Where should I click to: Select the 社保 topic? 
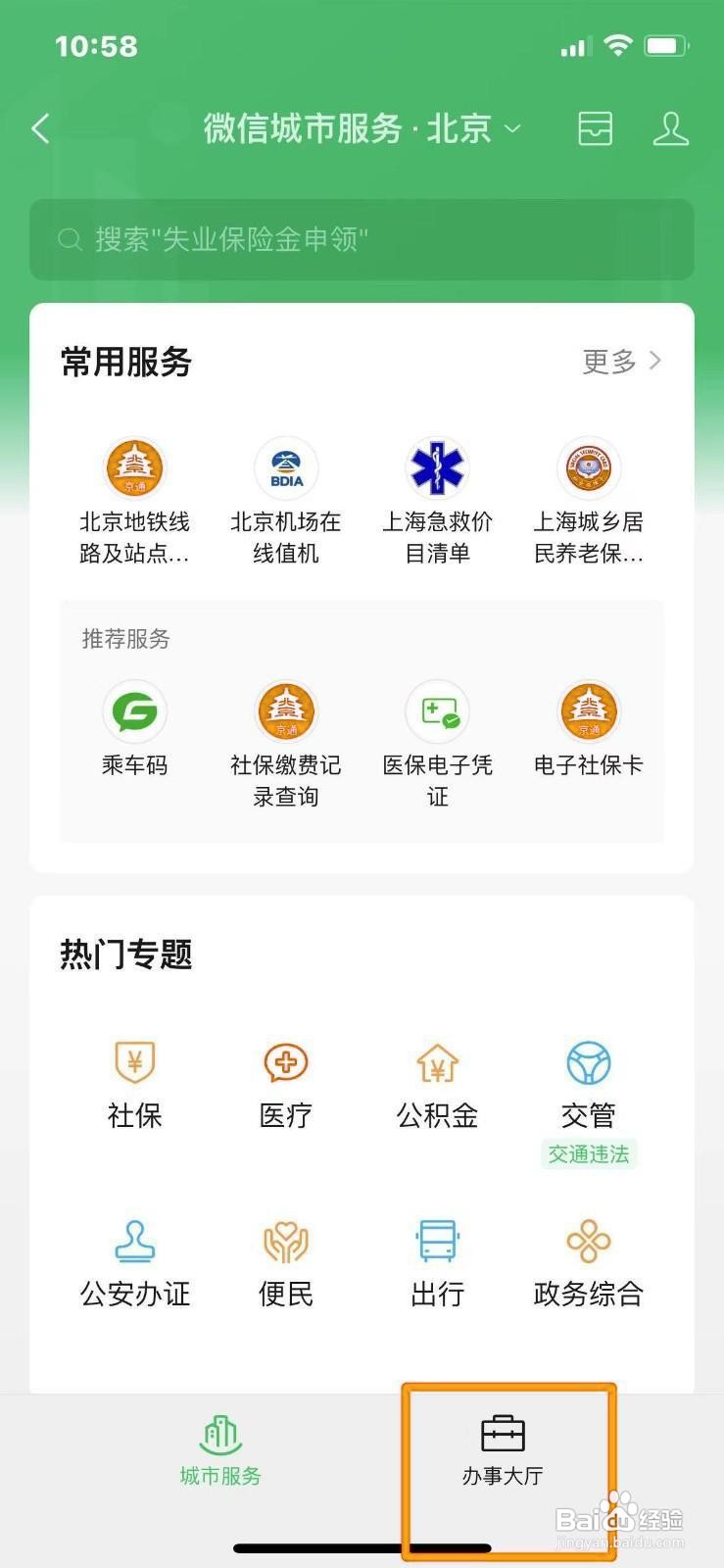pyautogui.click(x=134, y=1086)
